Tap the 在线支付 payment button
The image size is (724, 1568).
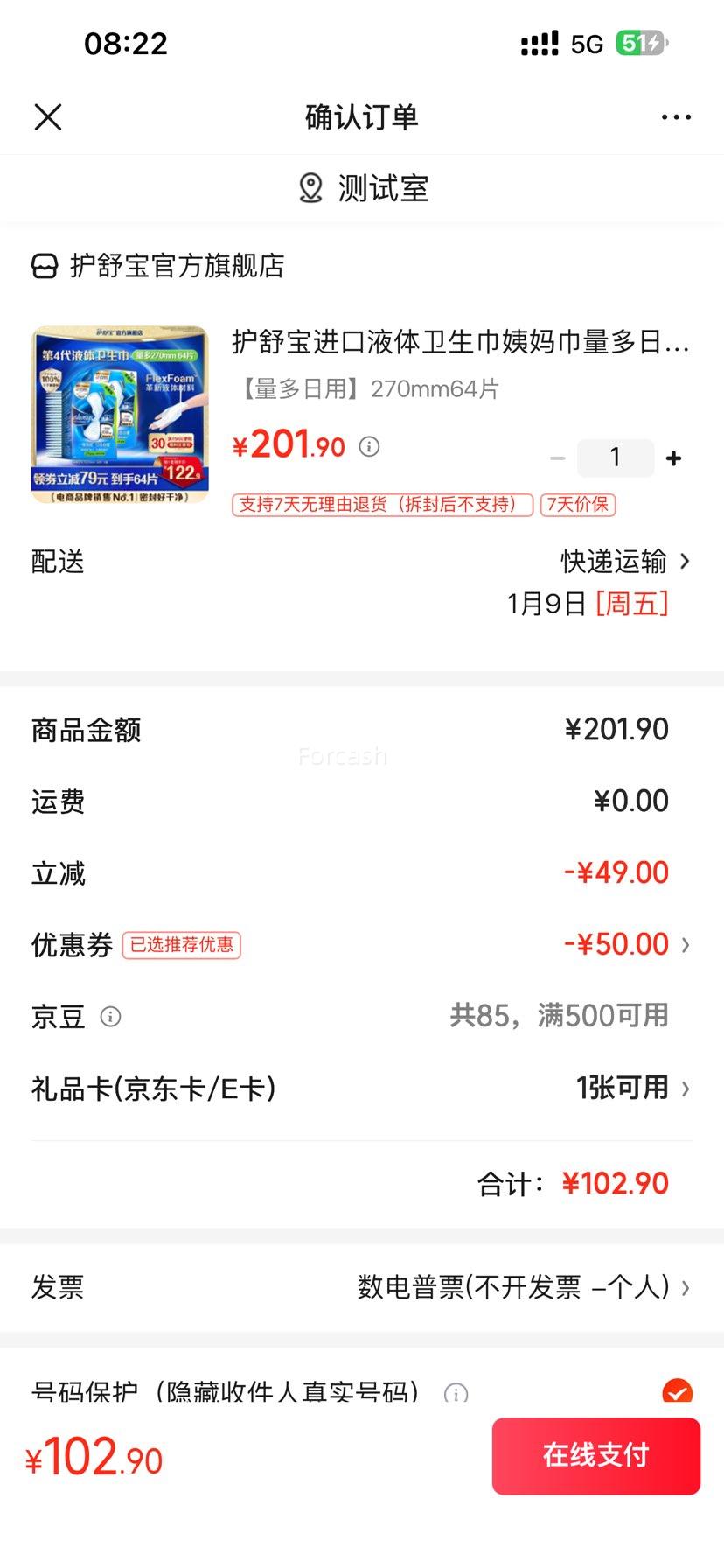pos(595,1455)
